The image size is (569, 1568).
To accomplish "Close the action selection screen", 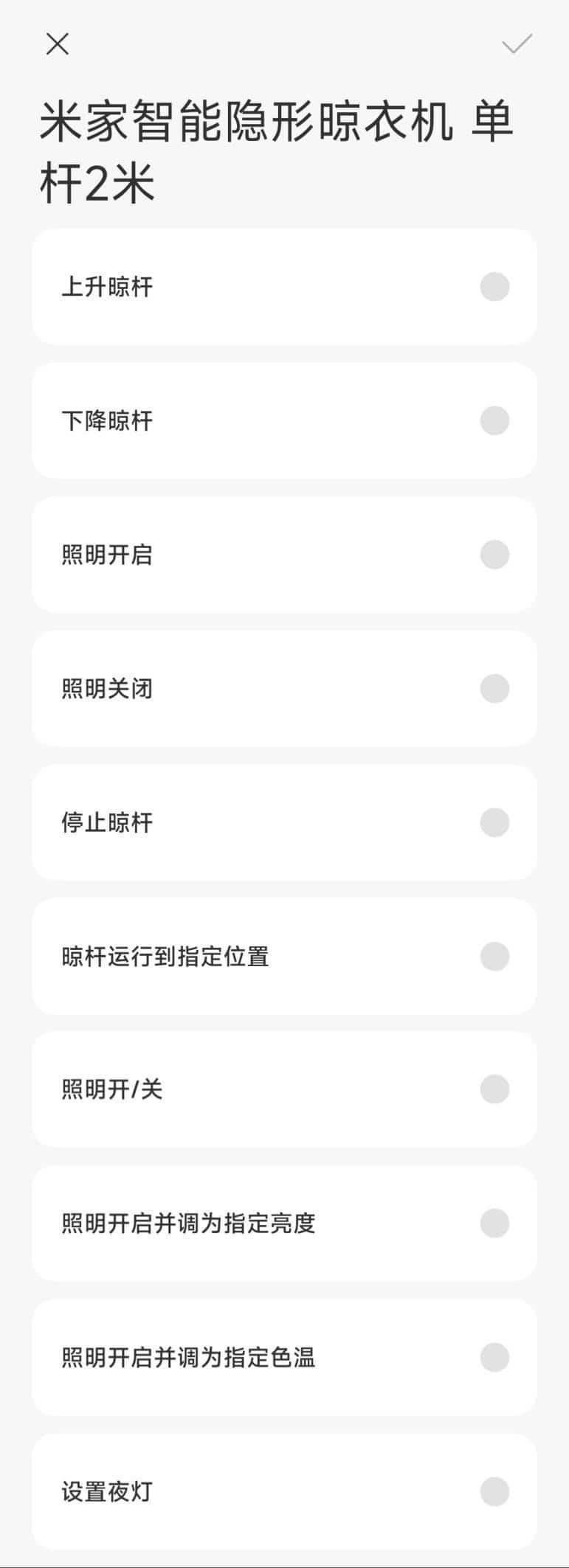I will (x=58, y=44).
